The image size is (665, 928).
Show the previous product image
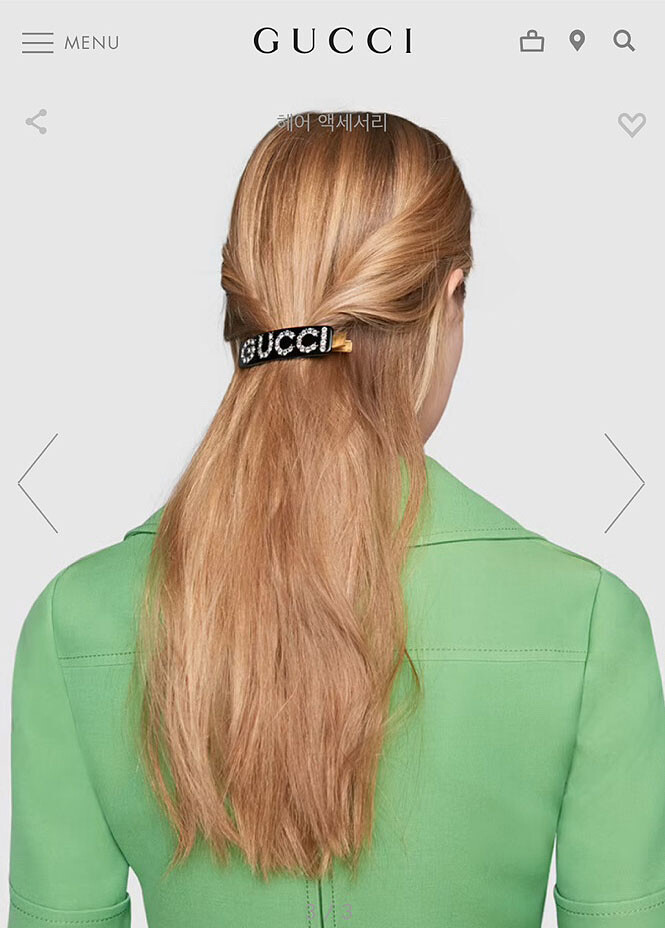[38, 483]
